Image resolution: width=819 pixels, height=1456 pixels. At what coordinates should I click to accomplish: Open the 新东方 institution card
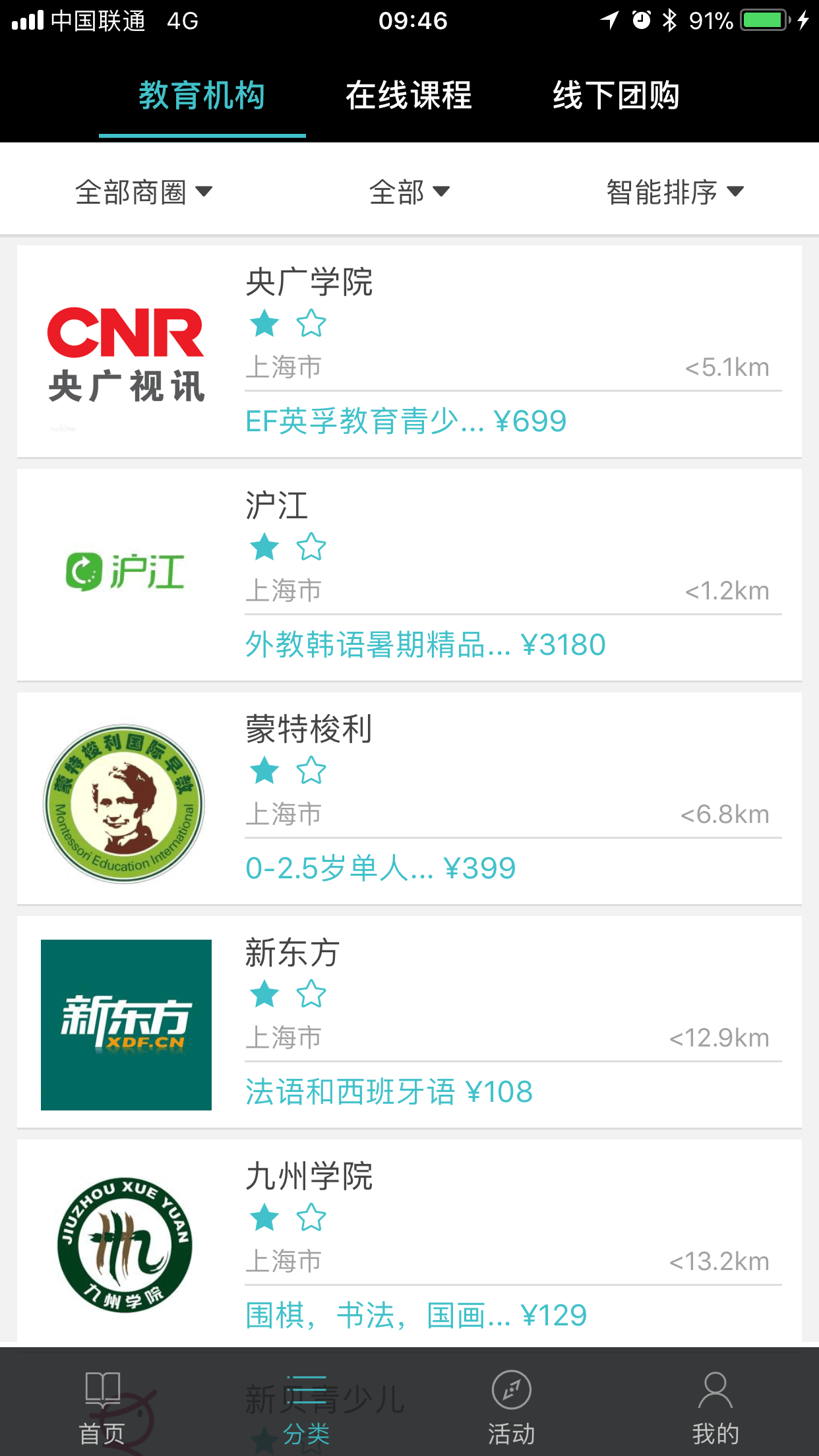[x=409, y=1022]
